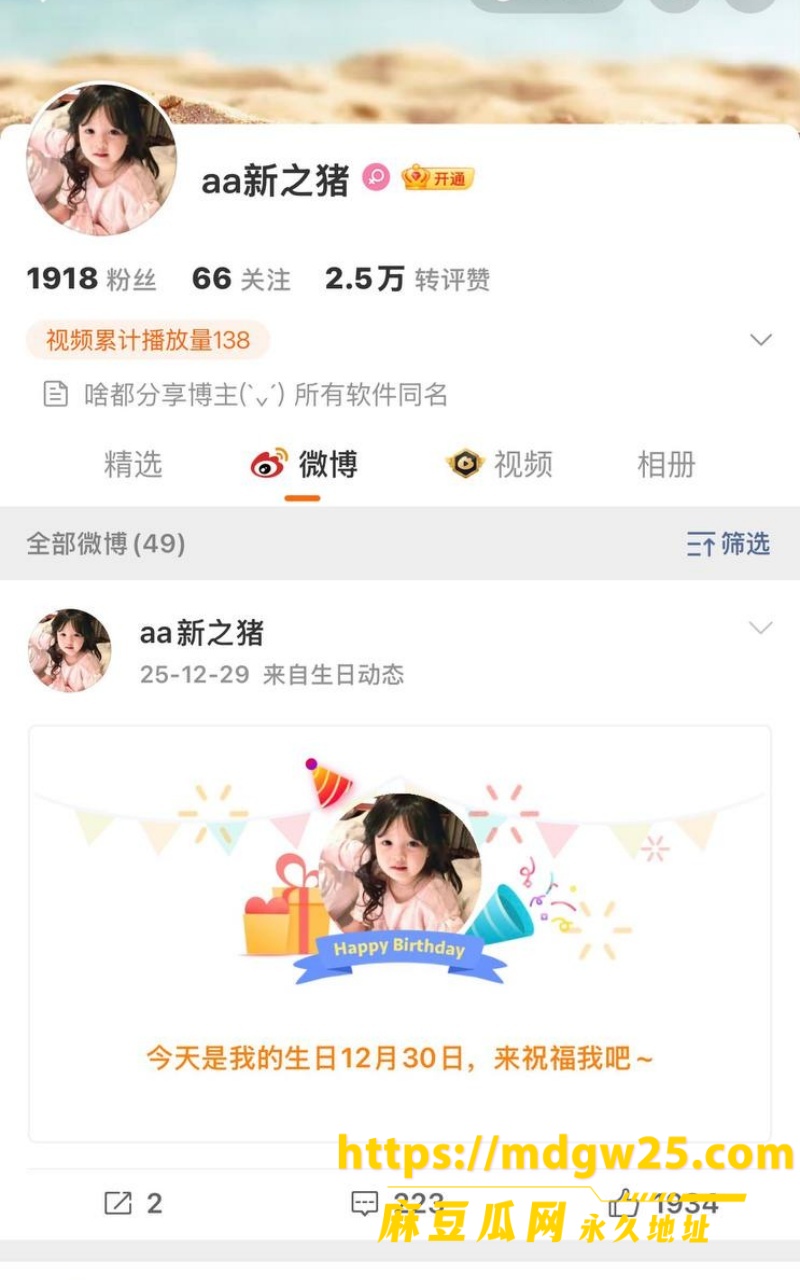Expand the profile details chevron
Screen dimensions: 800x1280
tap(761, 340)
